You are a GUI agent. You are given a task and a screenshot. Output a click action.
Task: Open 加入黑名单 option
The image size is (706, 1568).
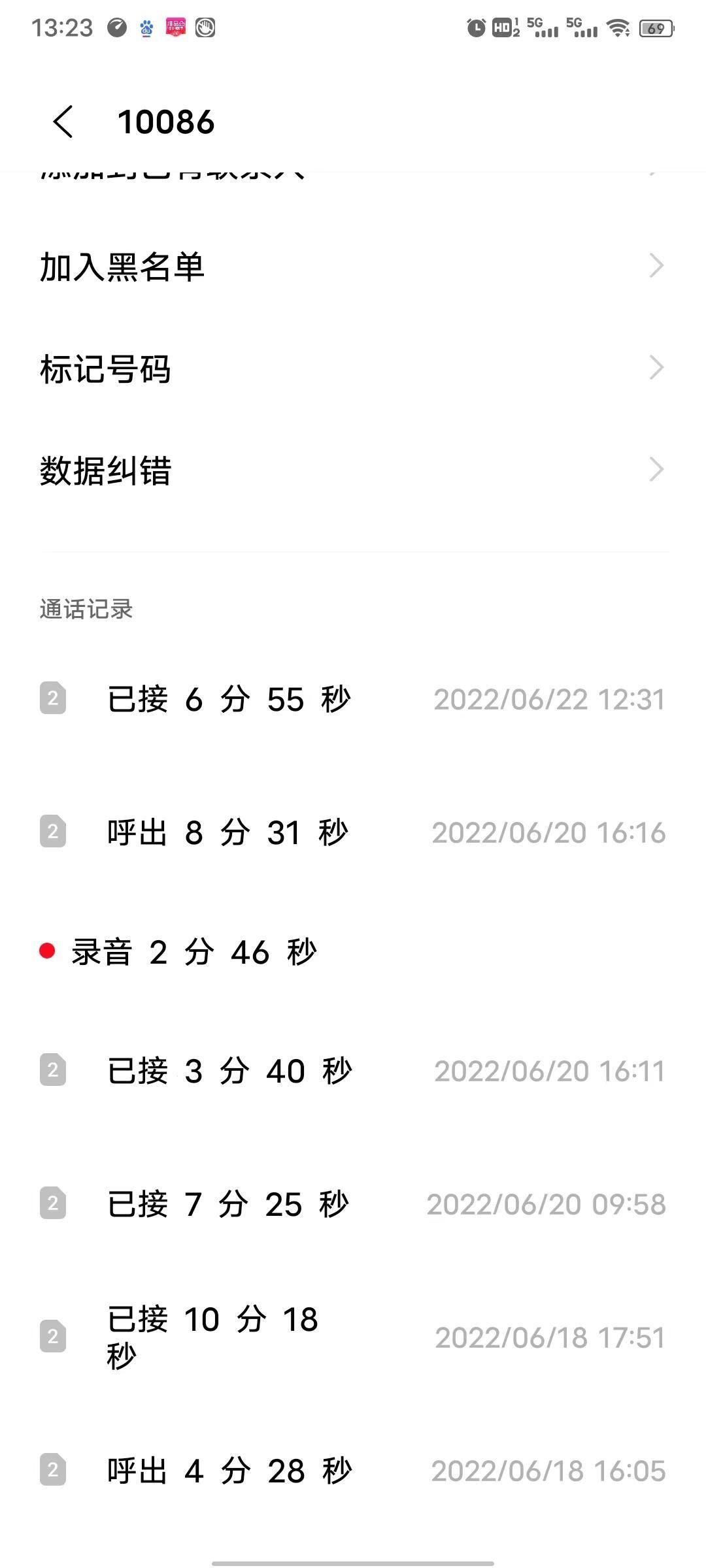click(x=353, y=267)
